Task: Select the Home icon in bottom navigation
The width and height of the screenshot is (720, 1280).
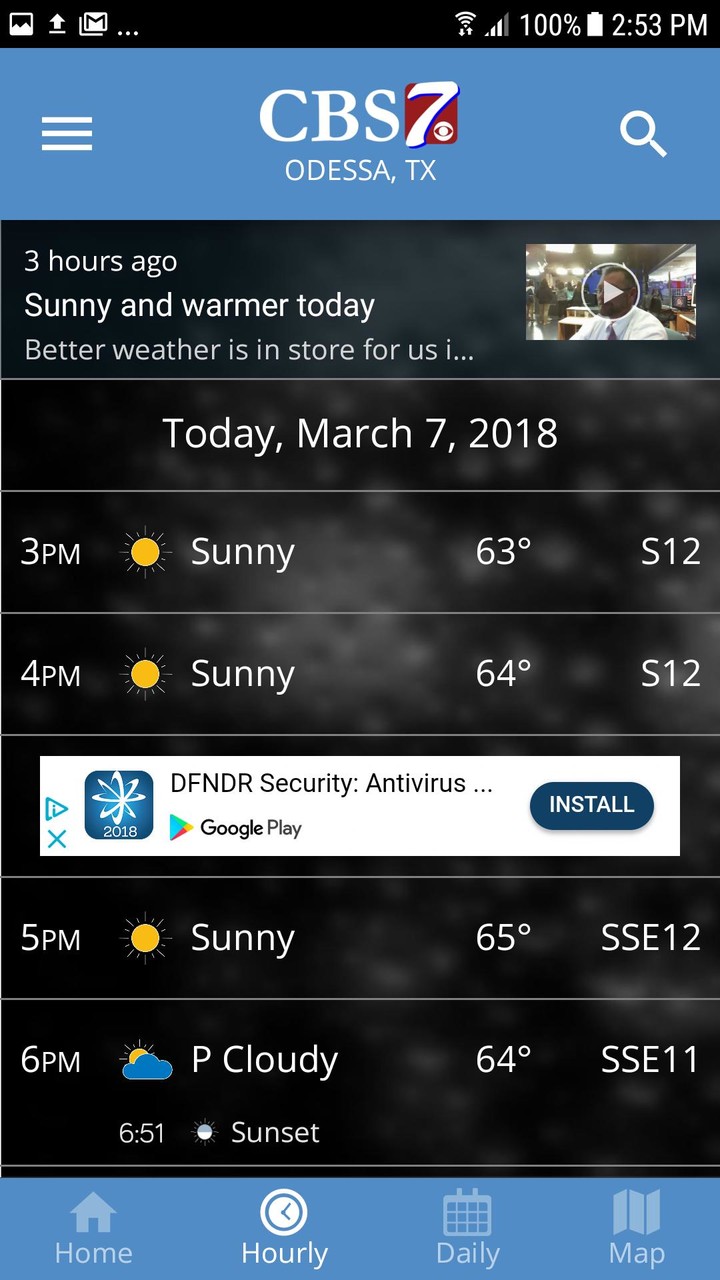Action: [x=93, y=1215]
